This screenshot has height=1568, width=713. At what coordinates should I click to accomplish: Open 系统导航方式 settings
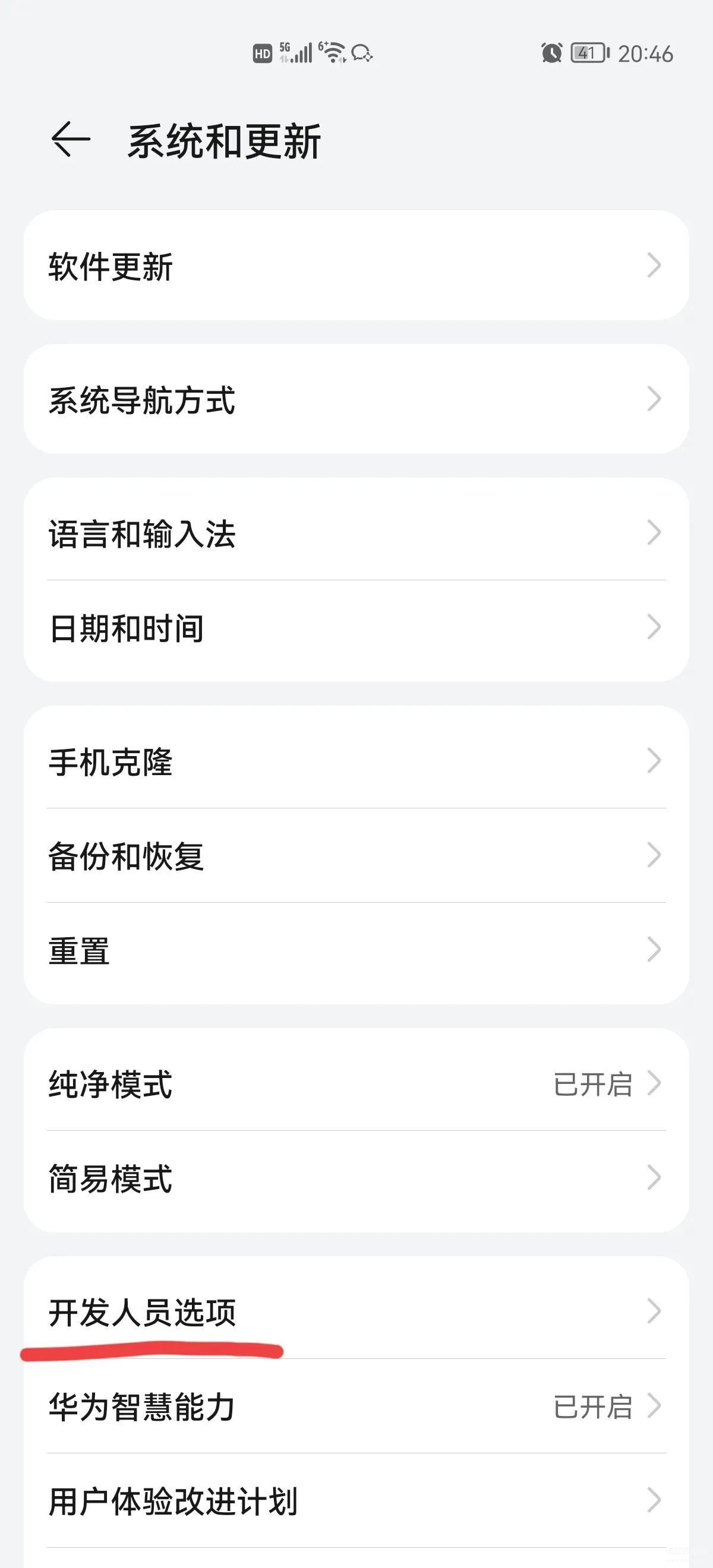(356, 399)
